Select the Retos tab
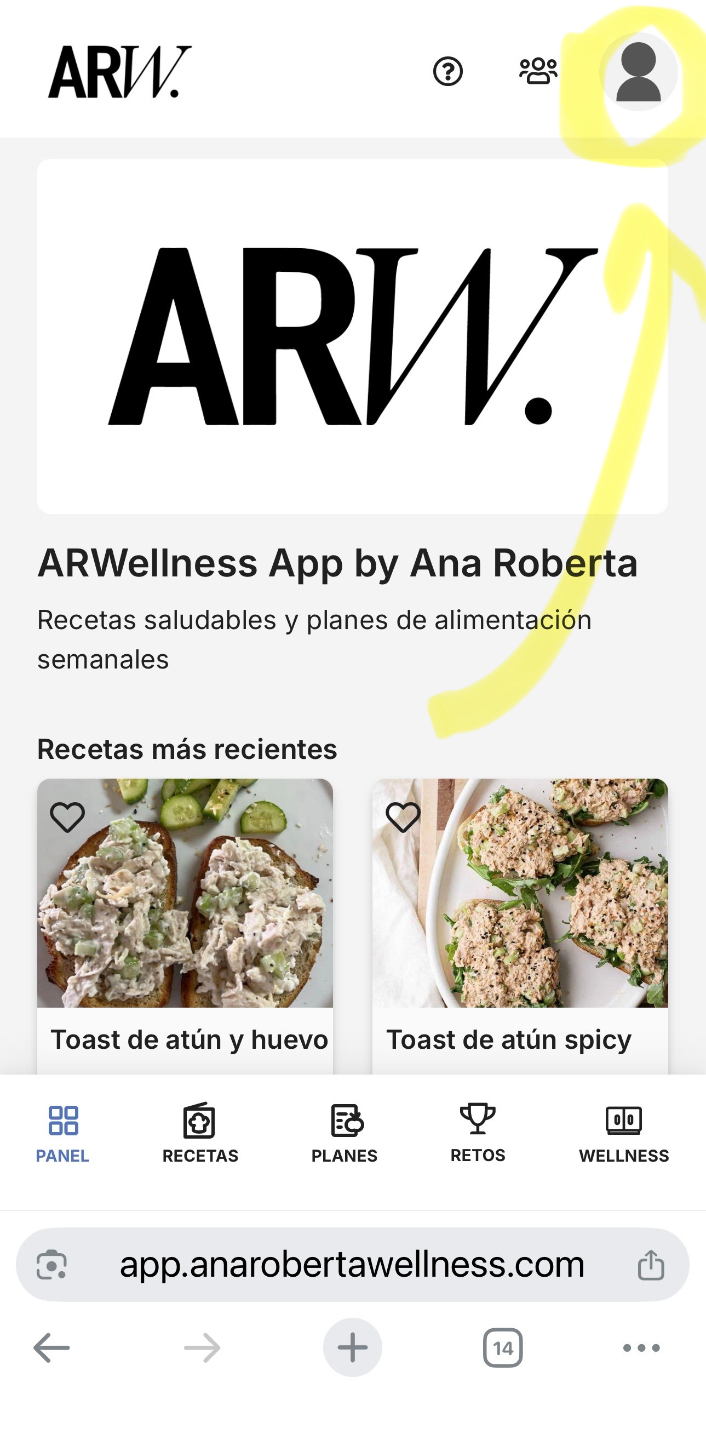This screenshot has width=706, height=1440. pos(478,1132)
